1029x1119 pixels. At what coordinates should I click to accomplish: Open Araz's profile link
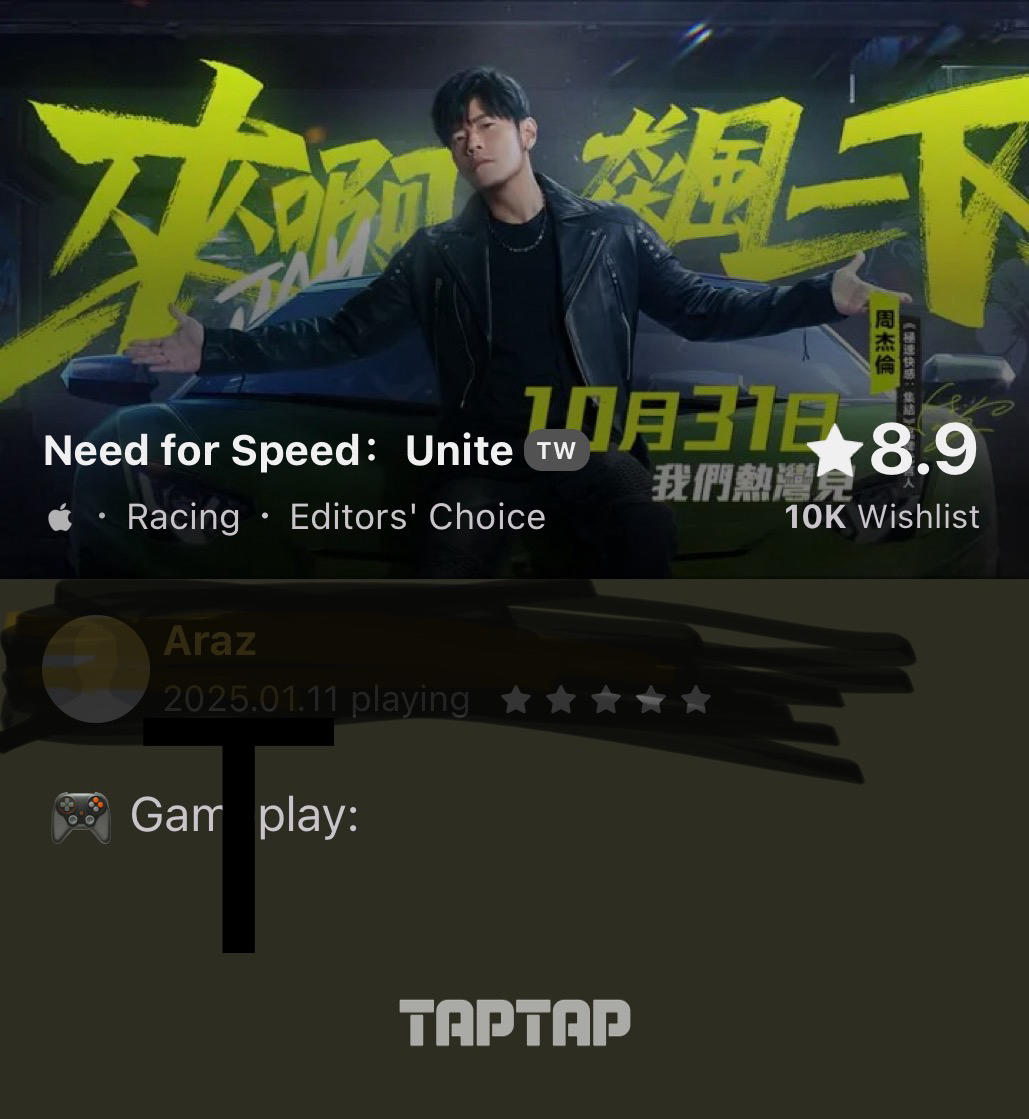(210, 641)
